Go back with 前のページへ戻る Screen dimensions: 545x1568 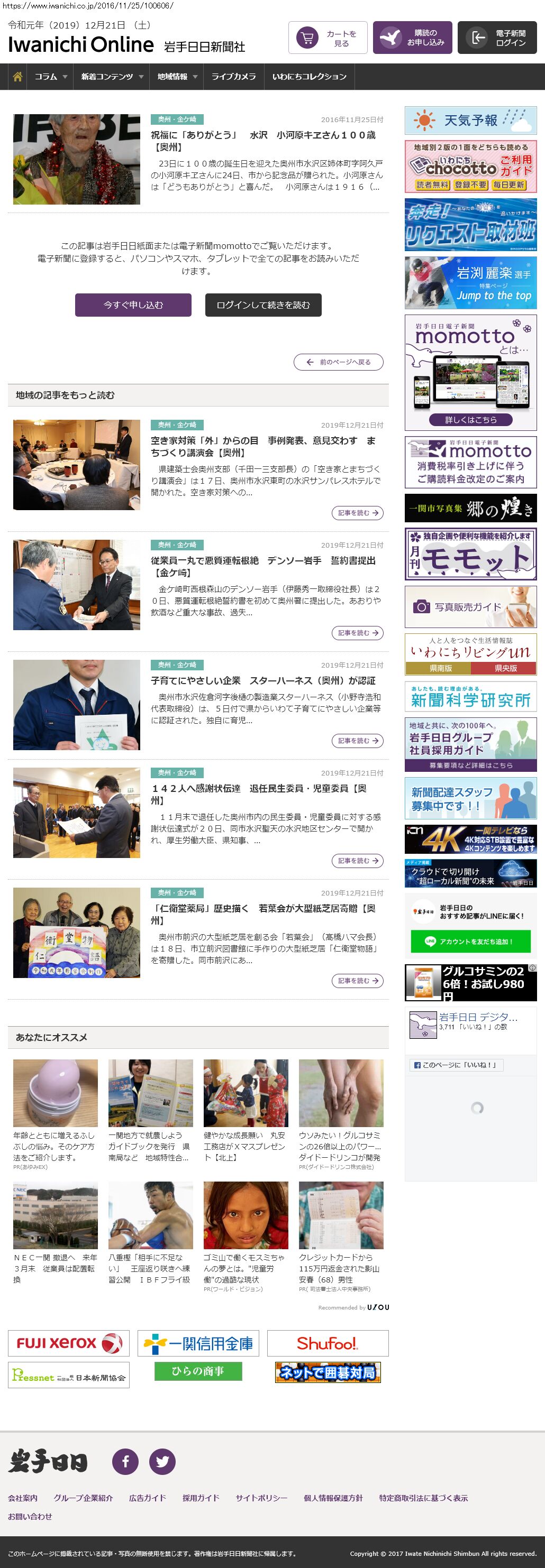339,362
